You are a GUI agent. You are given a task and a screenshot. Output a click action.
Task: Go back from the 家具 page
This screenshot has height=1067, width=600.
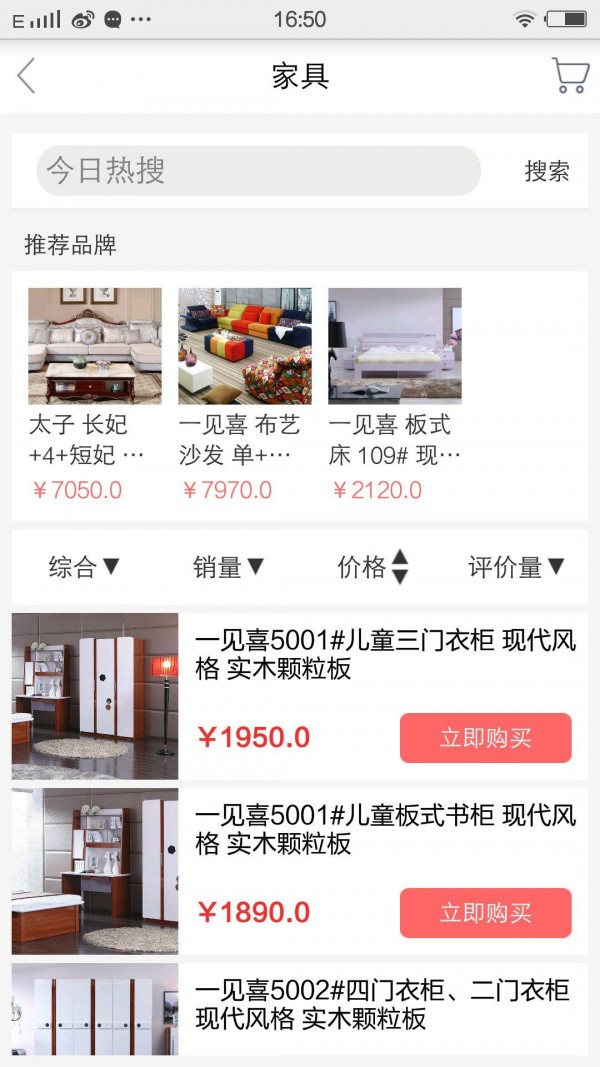pos(27,76)
